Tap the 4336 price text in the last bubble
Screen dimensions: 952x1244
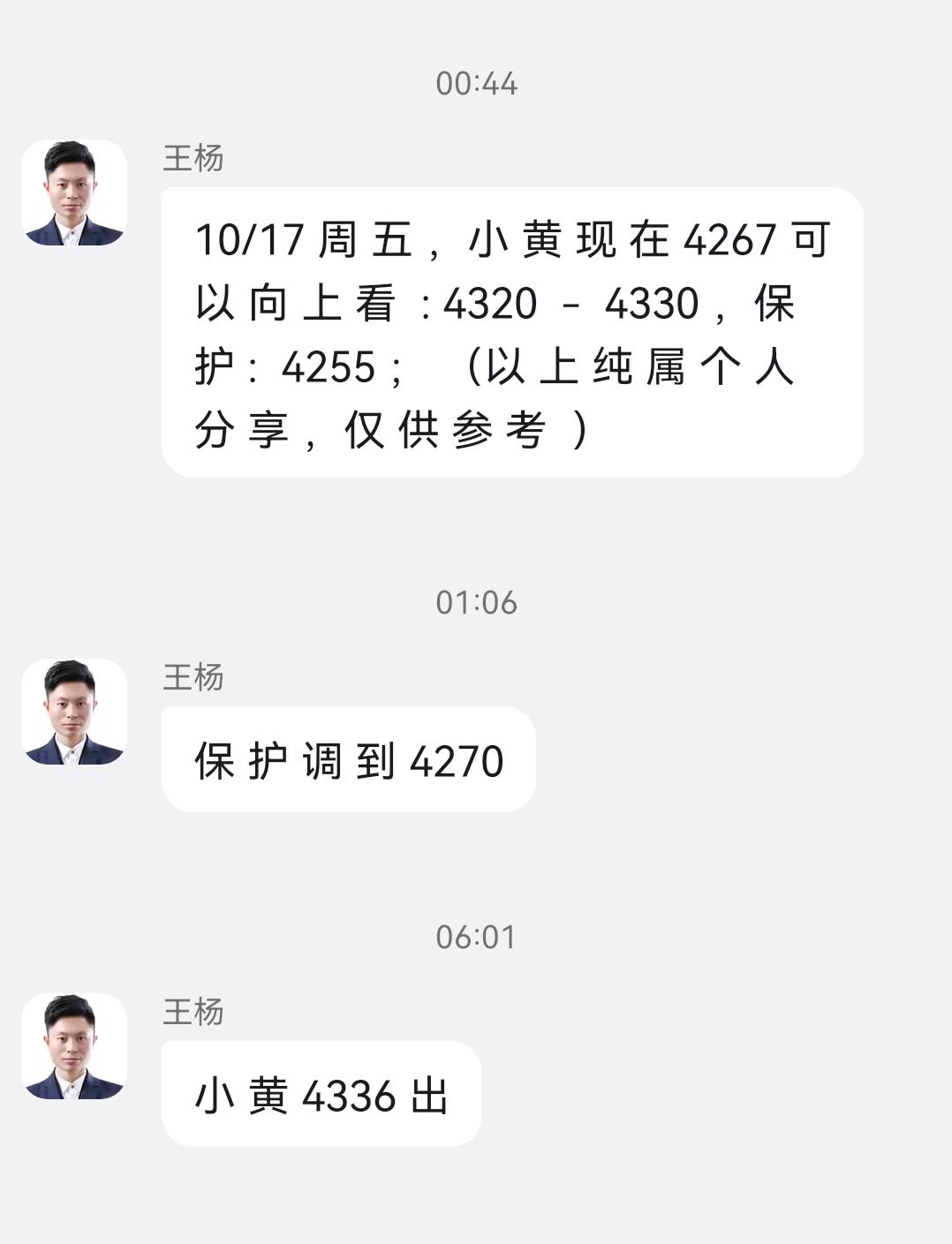click(x=349, y=1093)
